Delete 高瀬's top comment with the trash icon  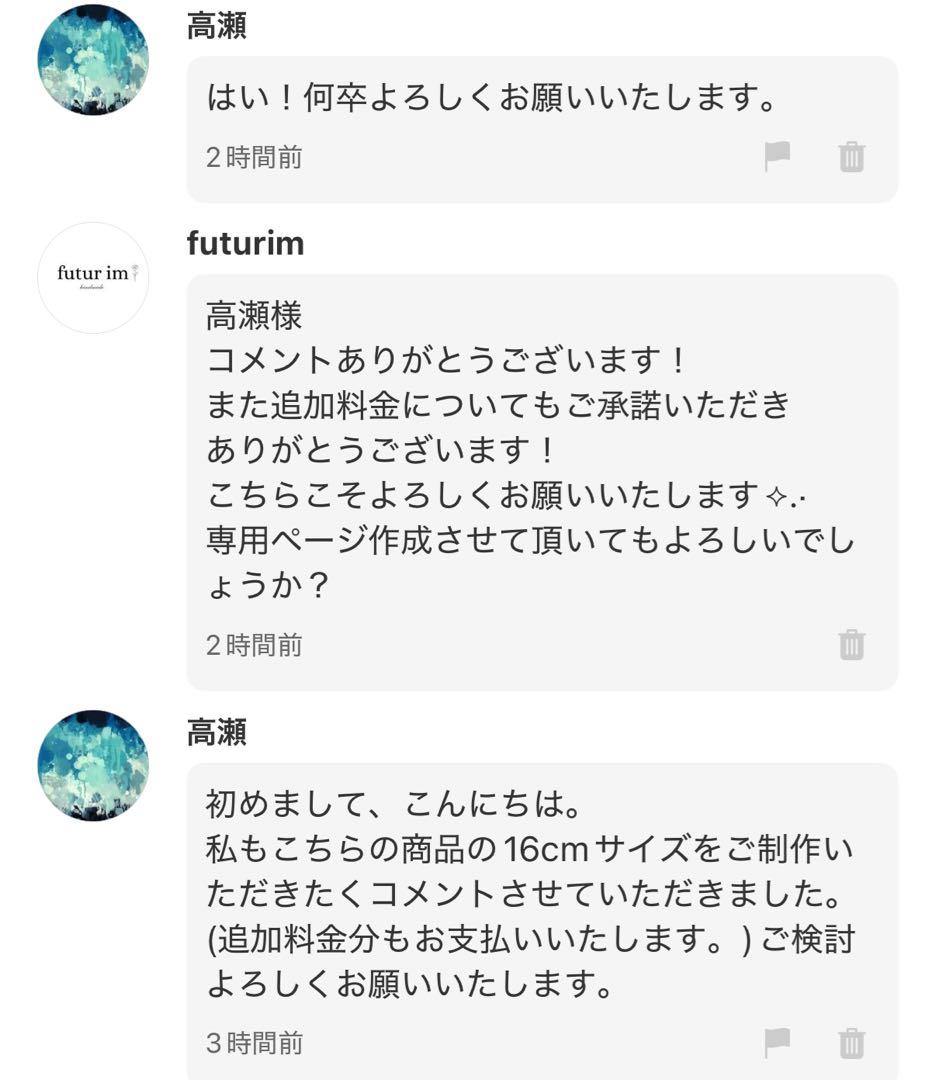pyautogui.click(x=851, y=158)
